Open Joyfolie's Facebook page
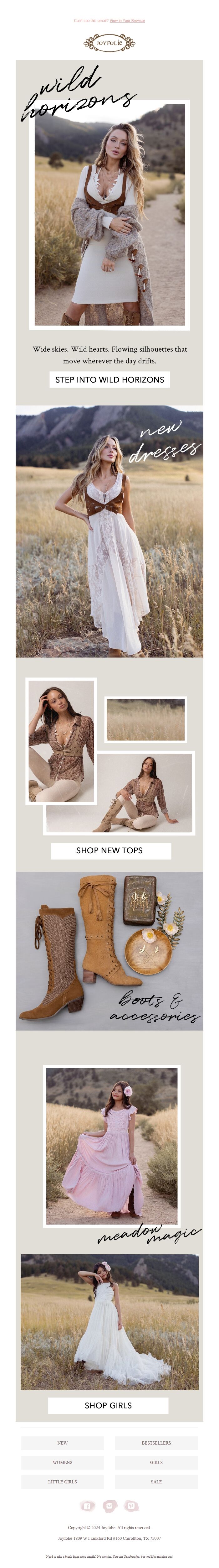 [x=88, y=1506]
